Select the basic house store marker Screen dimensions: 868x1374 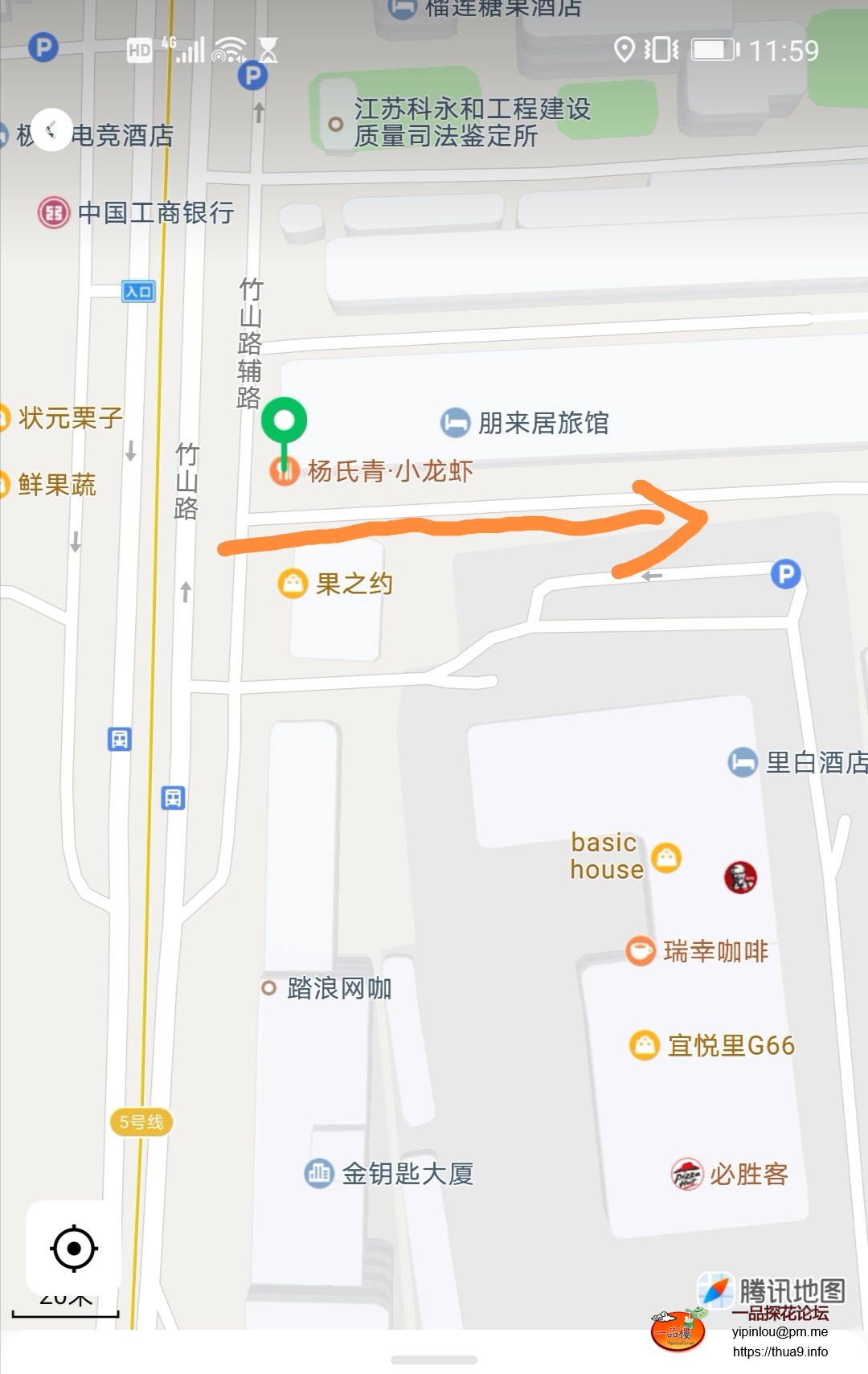click(x=665, y=857)
